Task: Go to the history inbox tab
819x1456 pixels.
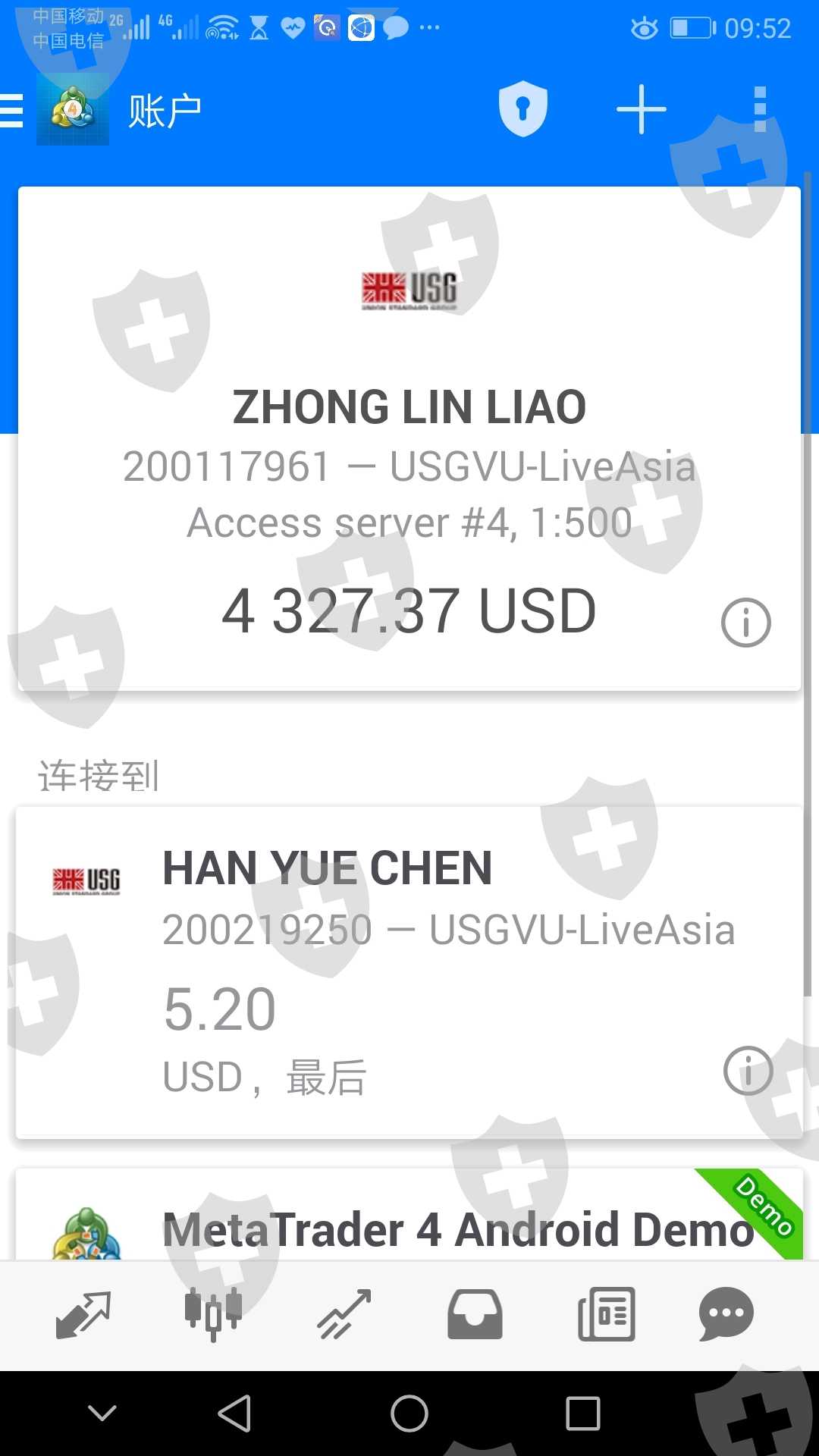Action: (475, 1315)
